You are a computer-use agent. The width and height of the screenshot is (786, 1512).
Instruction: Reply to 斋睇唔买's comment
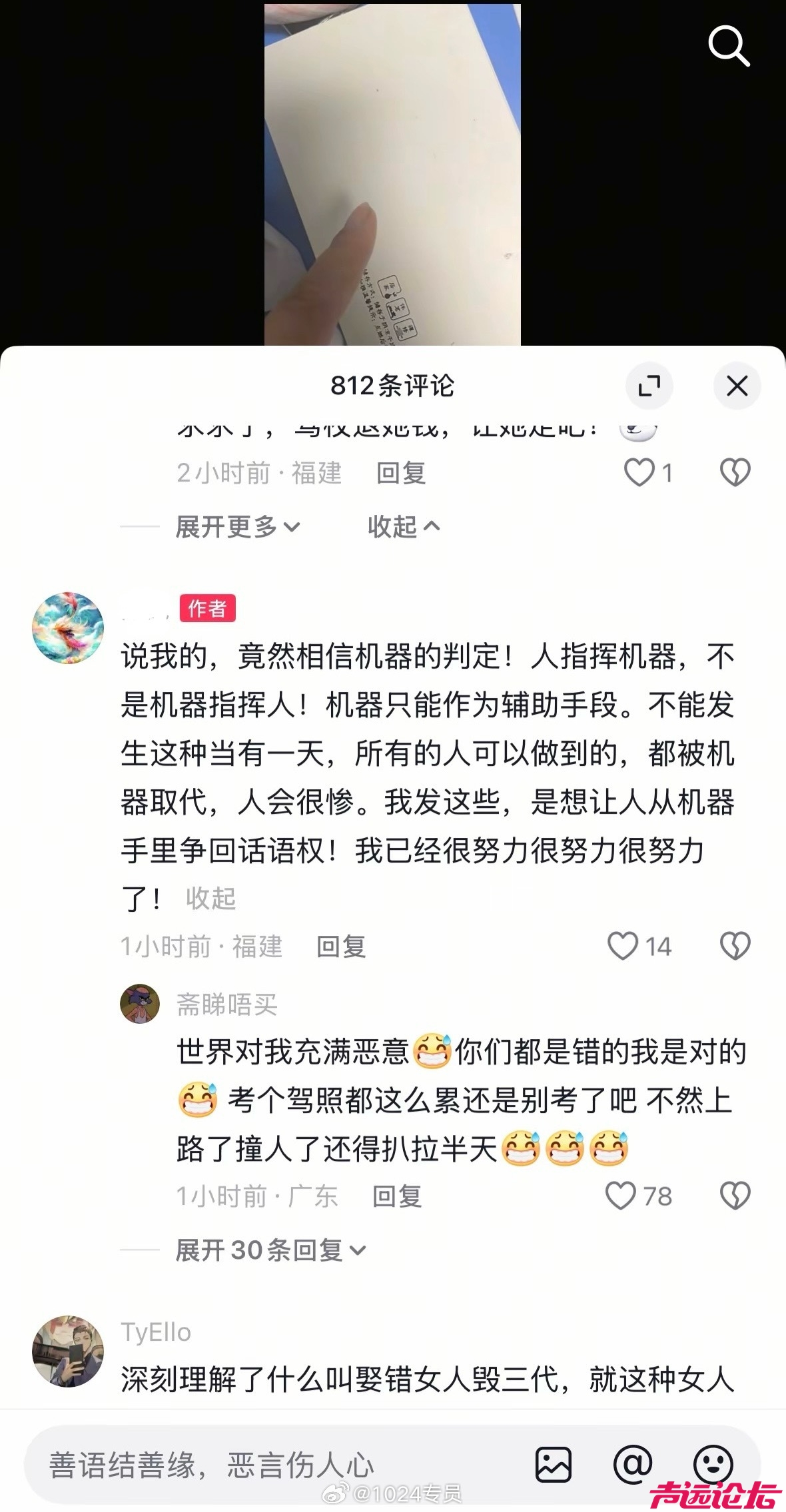click(397, 1197)
